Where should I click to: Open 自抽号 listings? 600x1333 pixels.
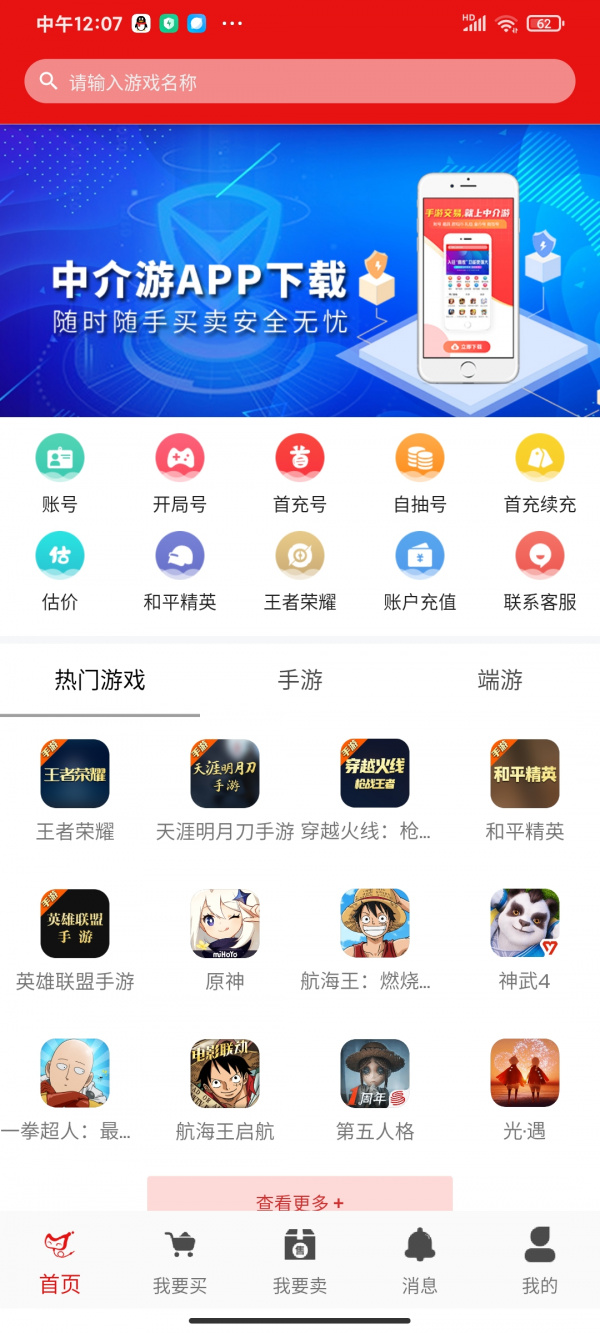pyautogui.click(x=420, y=476)
